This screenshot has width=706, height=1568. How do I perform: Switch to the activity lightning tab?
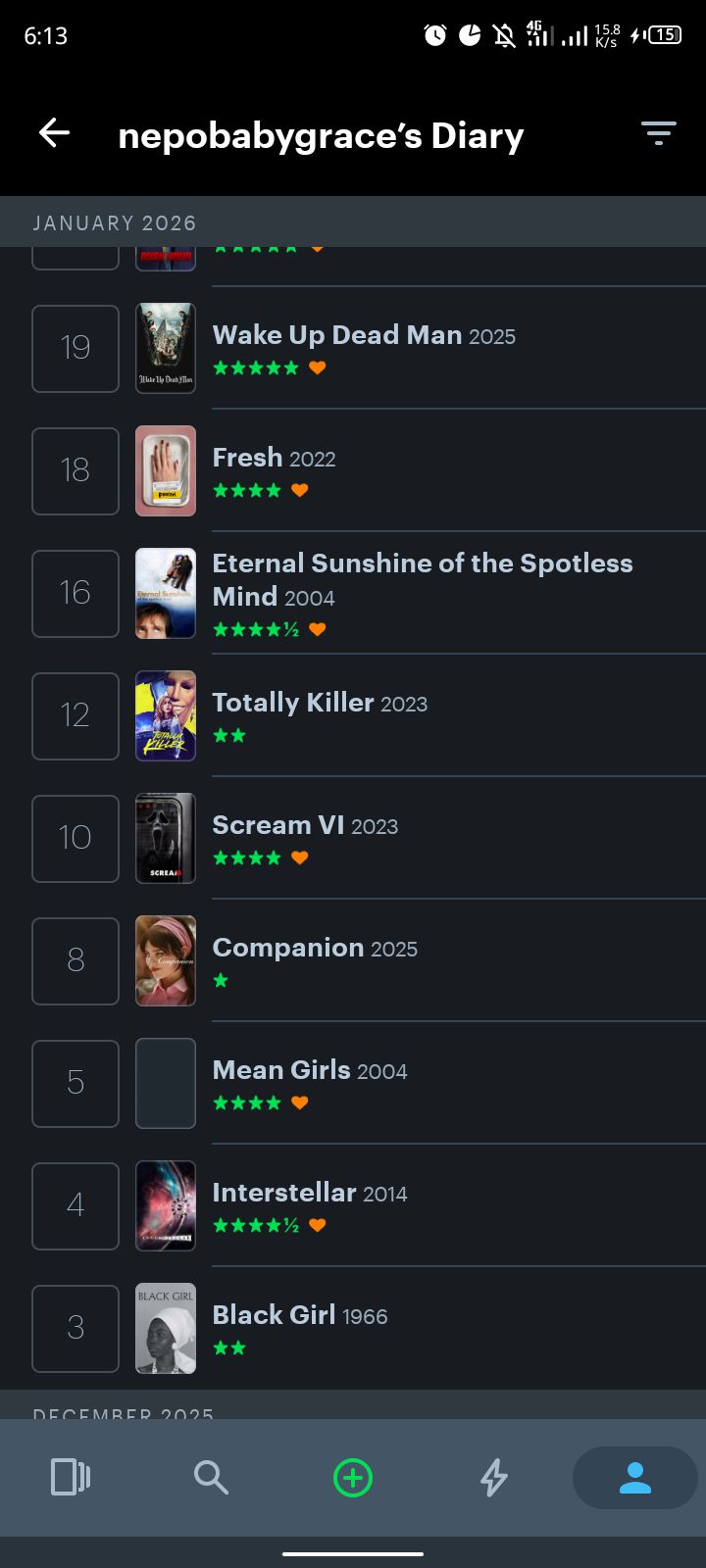(494, 1477)
